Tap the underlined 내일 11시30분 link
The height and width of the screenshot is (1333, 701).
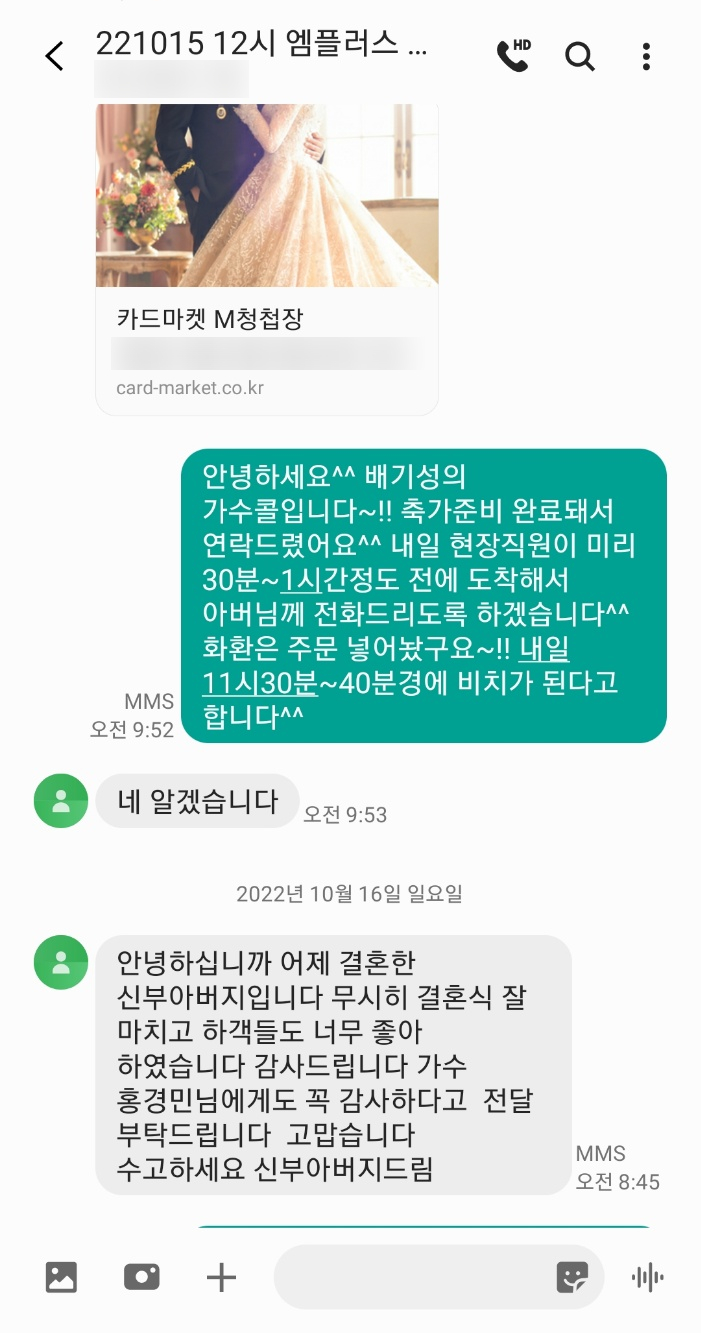(x=385, y=666)
